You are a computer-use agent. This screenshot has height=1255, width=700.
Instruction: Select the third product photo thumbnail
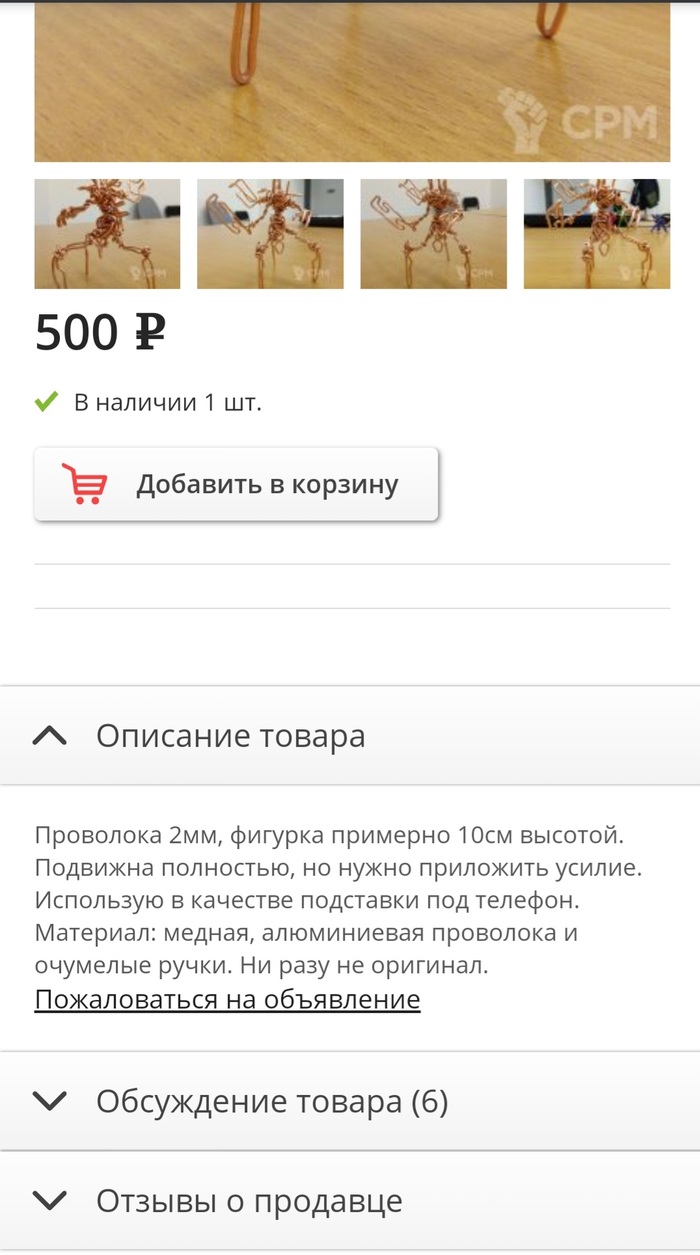(x=433, y=234)
